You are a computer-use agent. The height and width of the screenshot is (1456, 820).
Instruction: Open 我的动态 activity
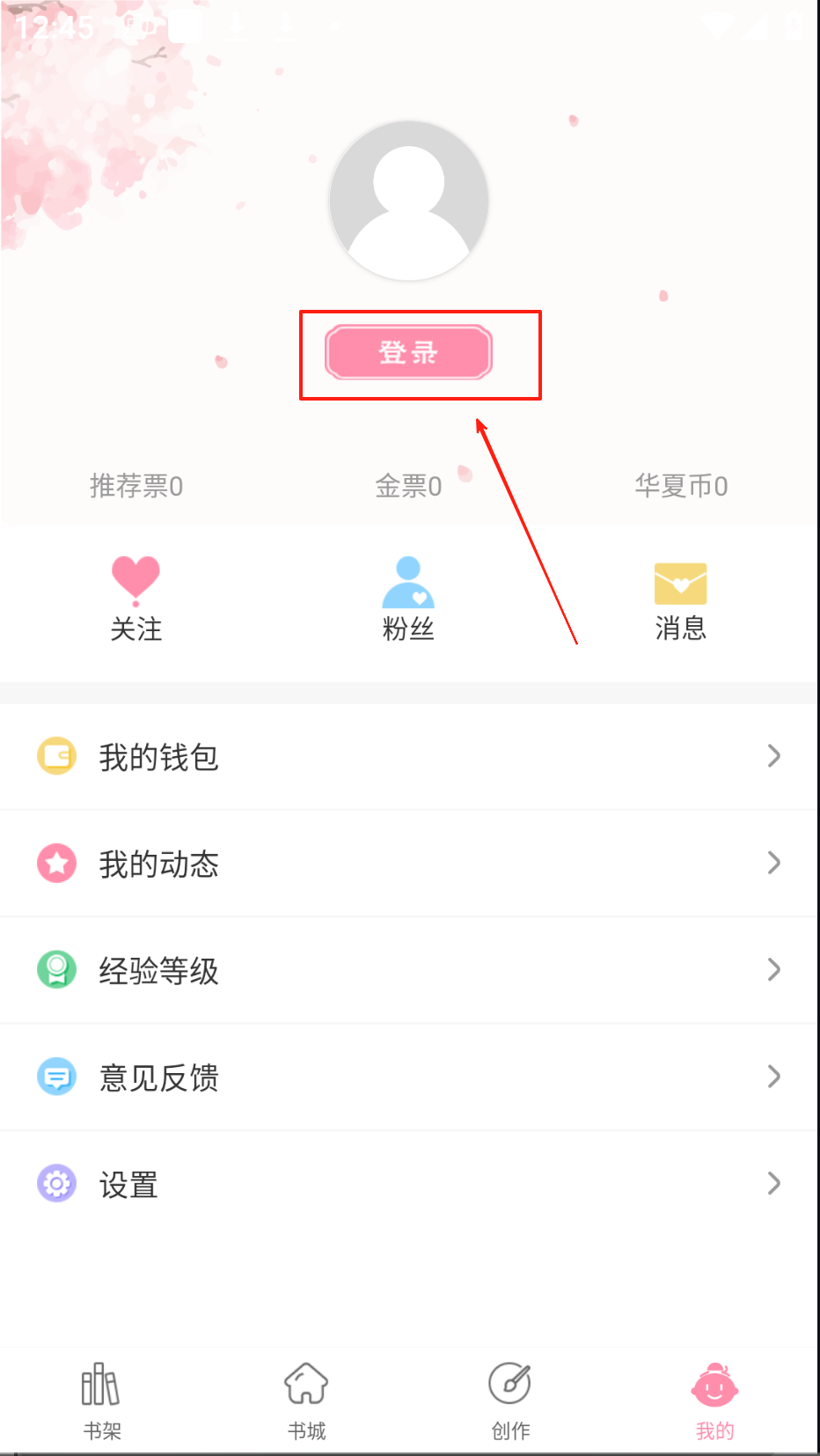pos(408,864)
